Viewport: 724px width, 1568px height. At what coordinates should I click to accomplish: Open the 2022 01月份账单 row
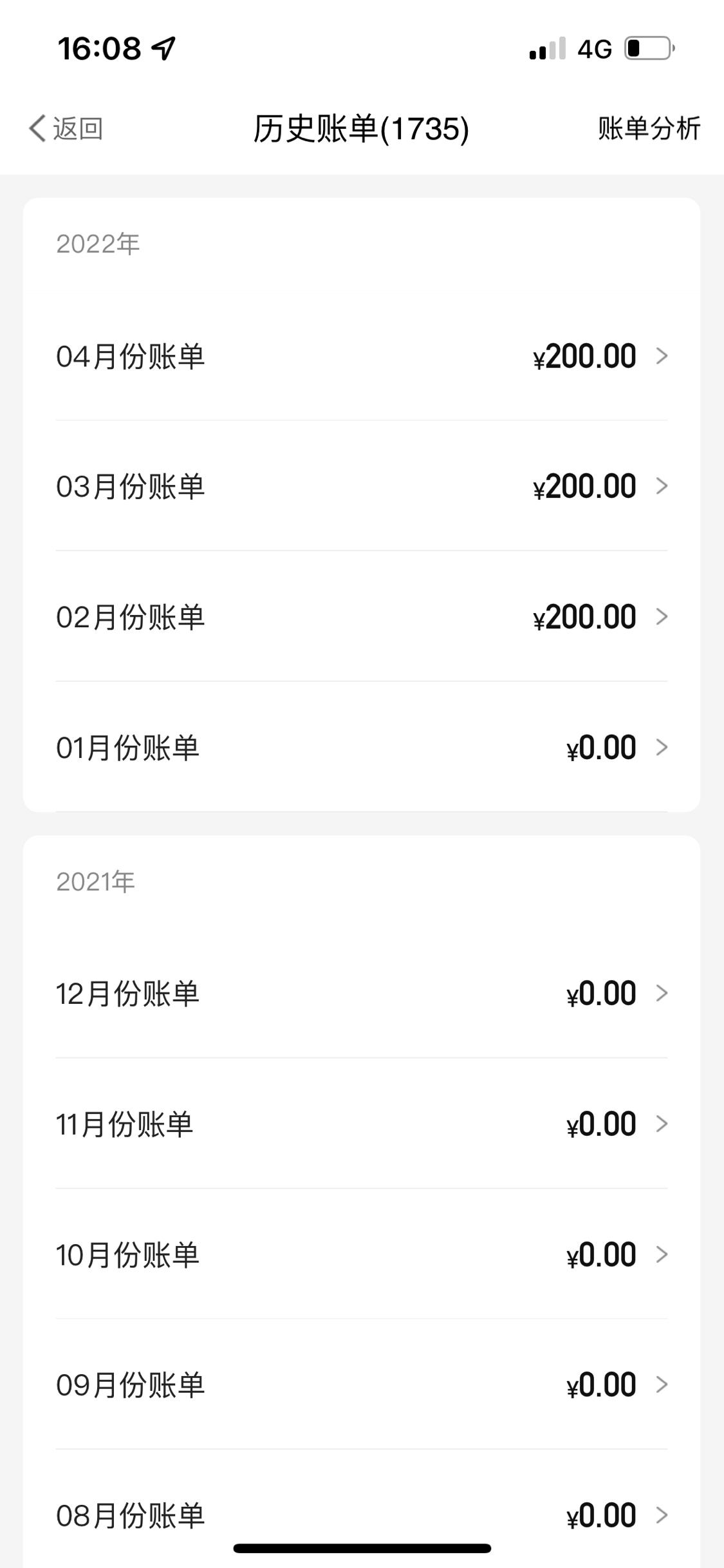[362, 748]
